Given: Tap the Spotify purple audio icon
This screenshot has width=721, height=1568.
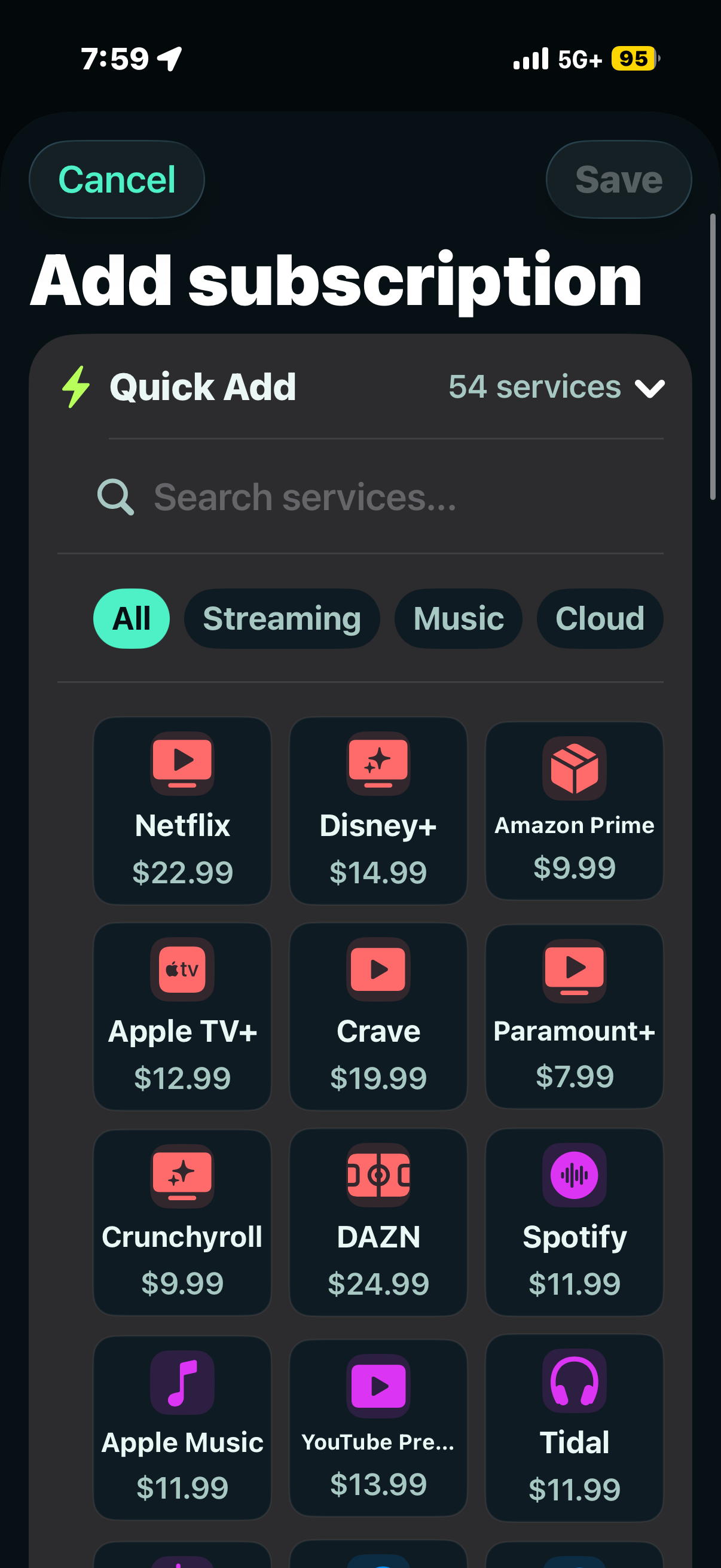Looking at the screenshot, I should [x=574, y=1175].
